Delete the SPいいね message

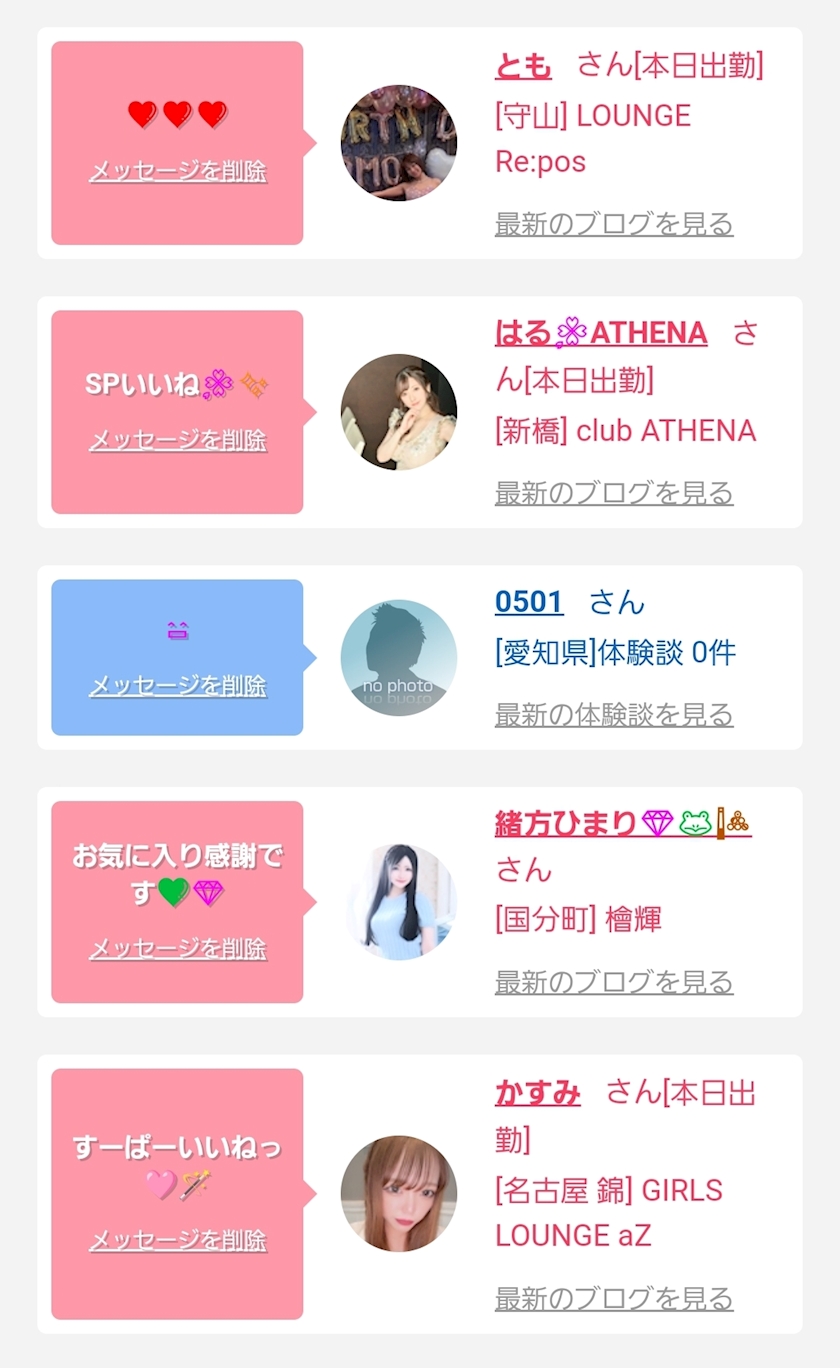[178, 440]
